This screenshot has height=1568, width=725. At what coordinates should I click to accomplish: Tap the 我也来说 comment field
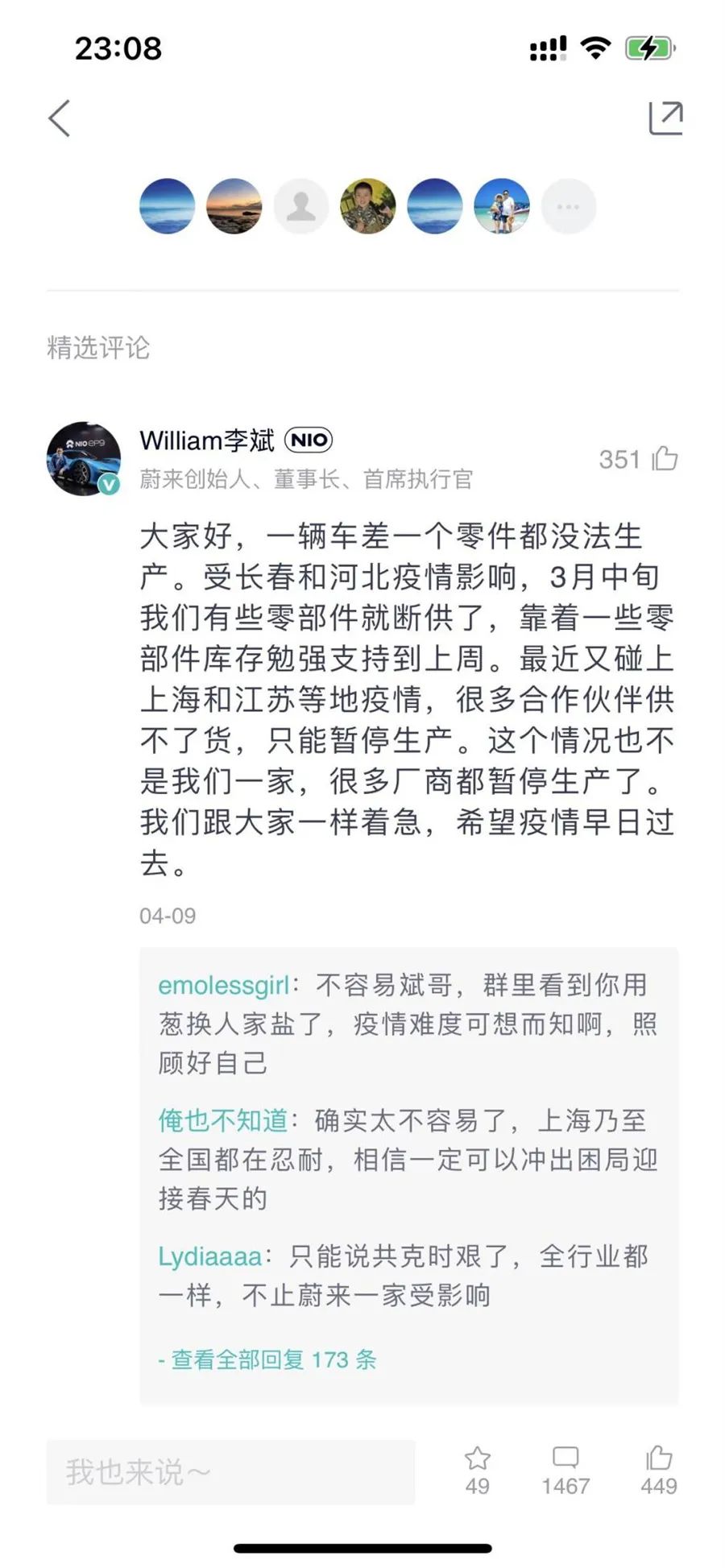click(x=230, y=1472)
